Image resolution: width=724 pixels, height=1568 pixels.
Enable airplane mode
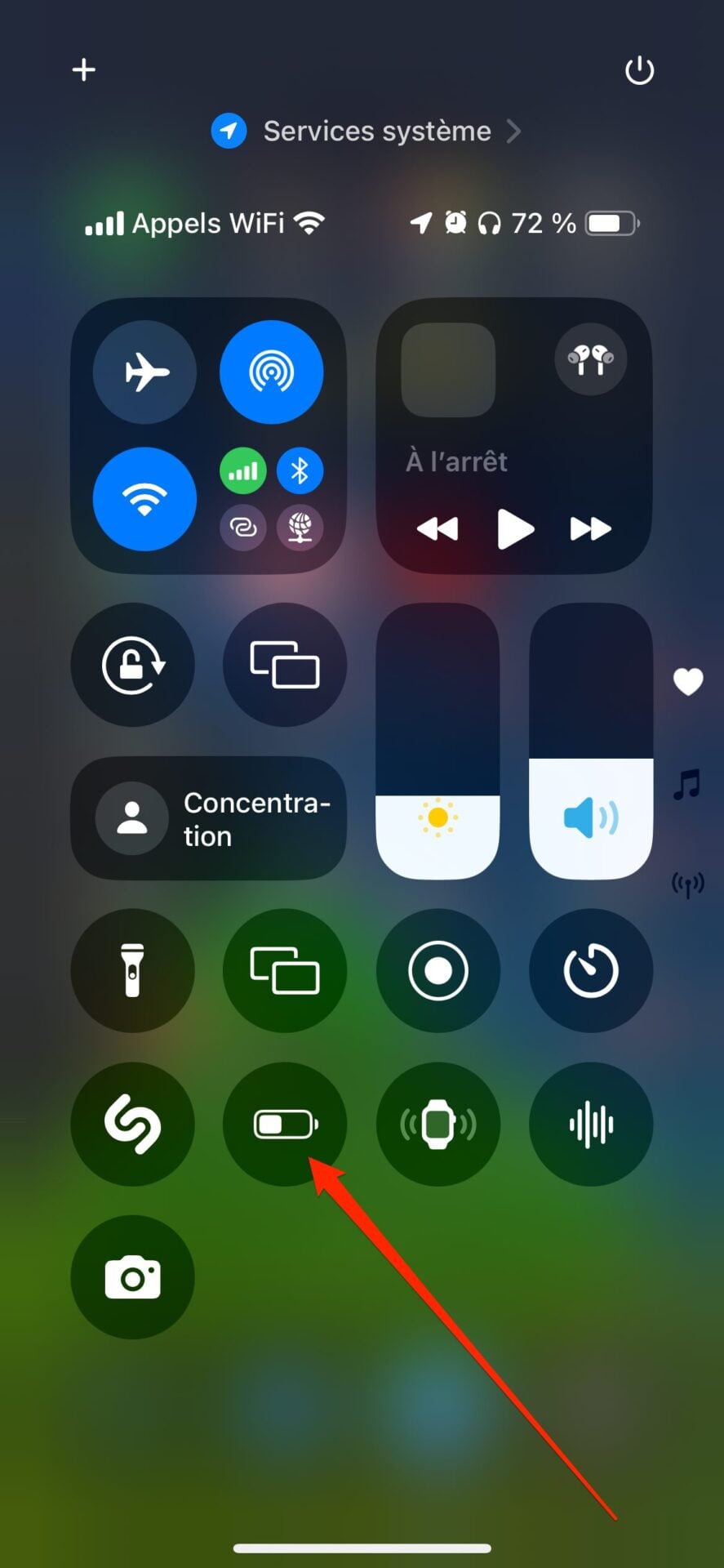[x=145, y=372]
